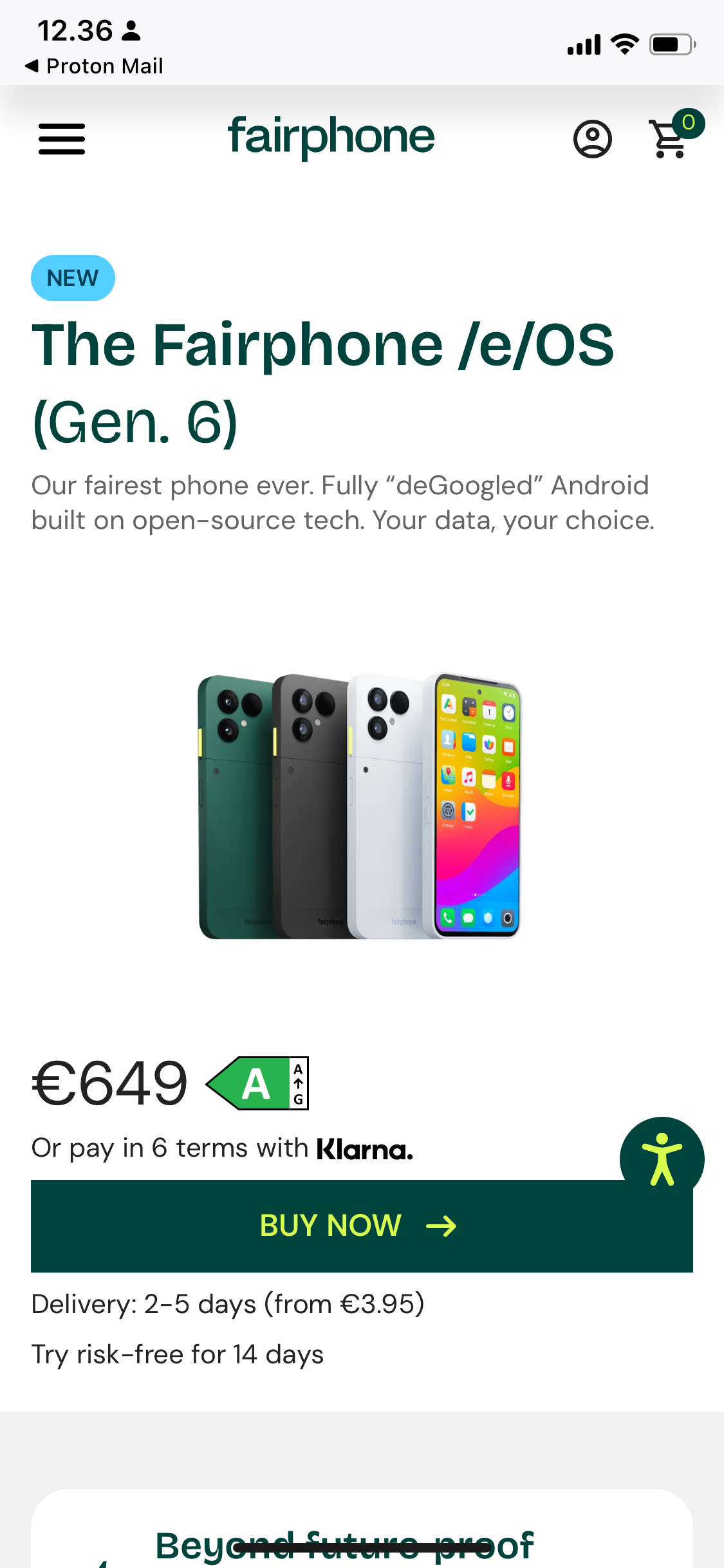Open the hamburger navigation menu
The image size is (724, 1568).
pos(62,139)
